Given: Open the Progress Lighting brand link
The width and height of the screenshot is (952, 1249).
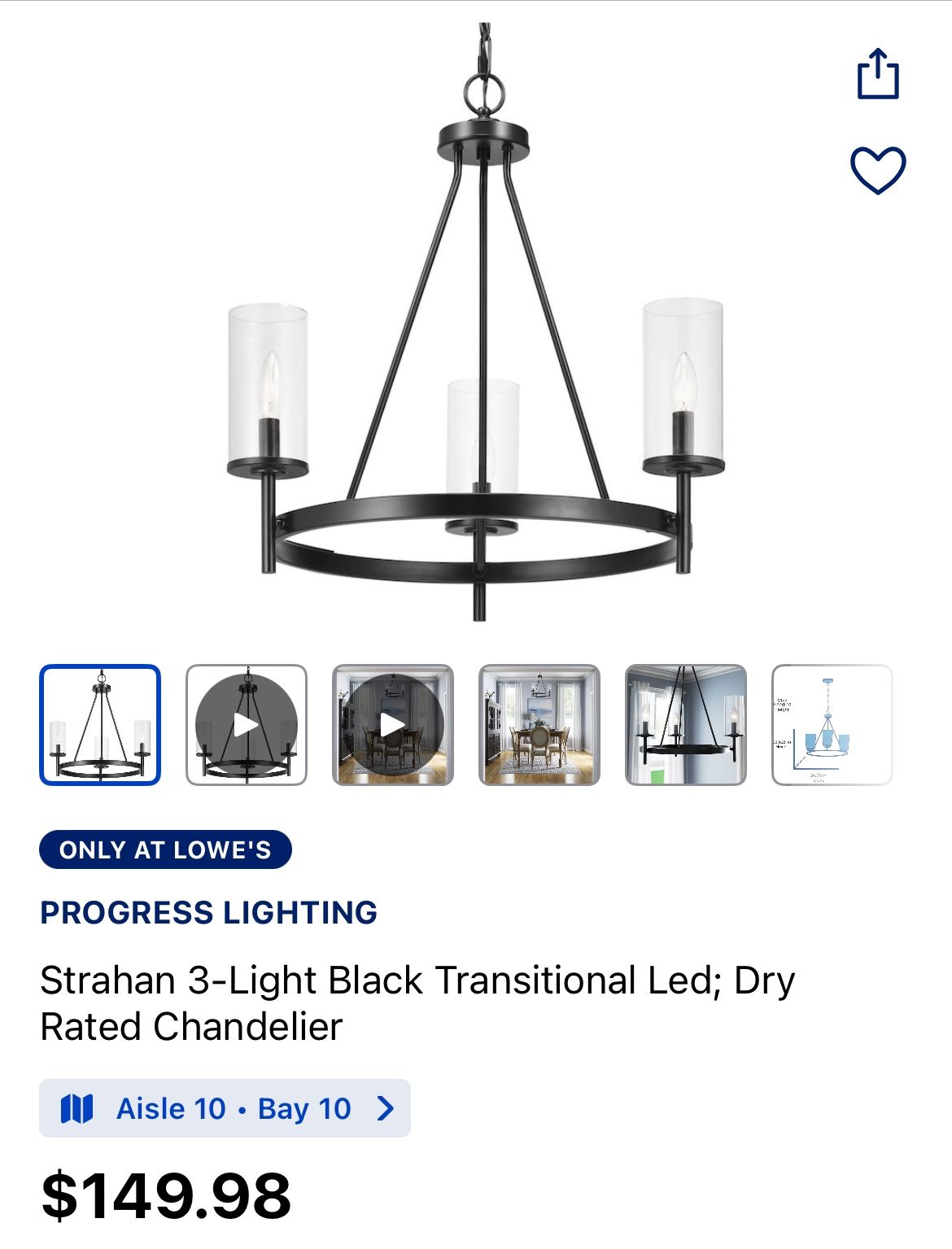Looking at the screenshot, I should pos(209,913).
